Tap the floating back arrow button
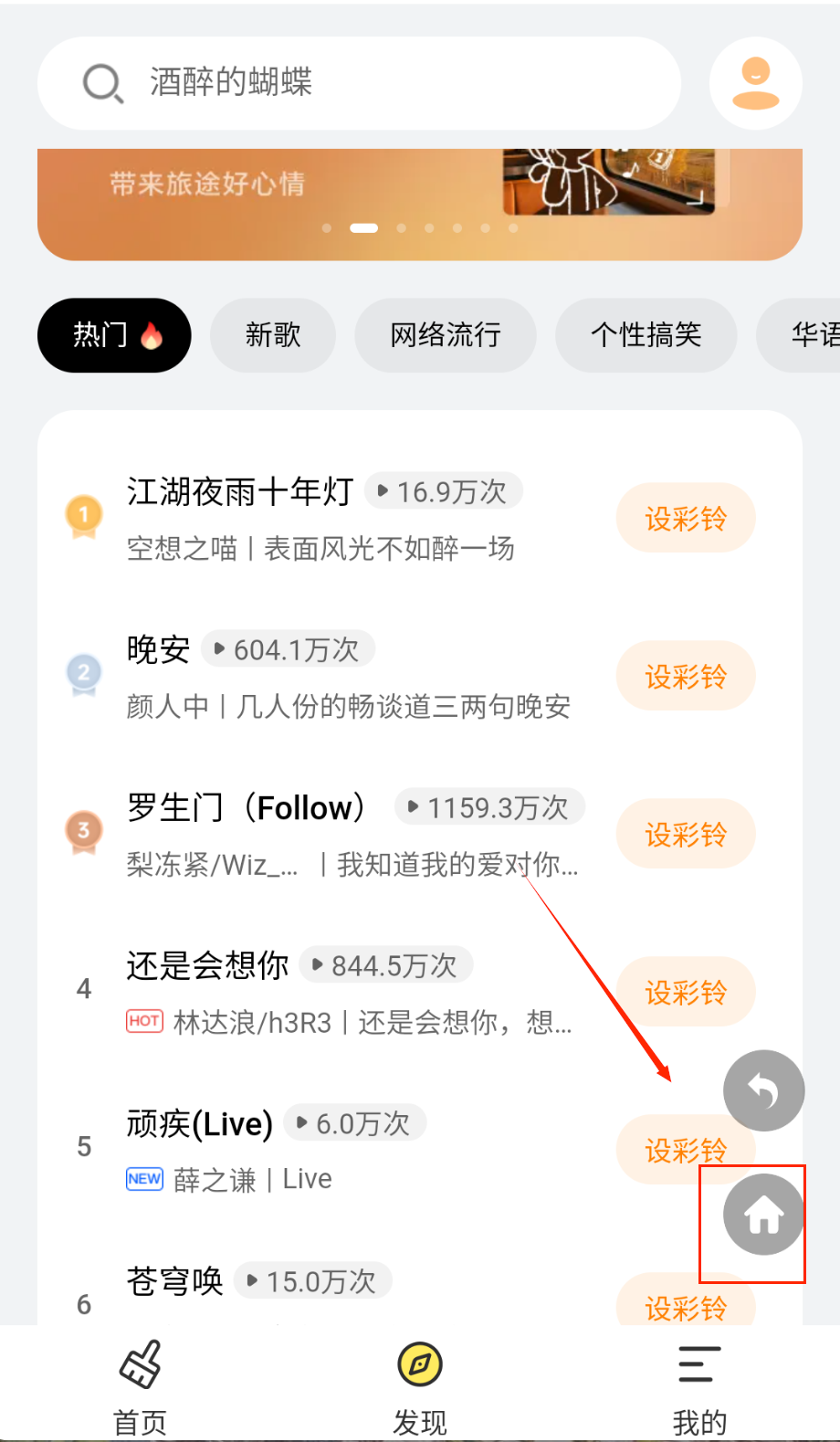840x1442 pixels. click(763, 1090)
